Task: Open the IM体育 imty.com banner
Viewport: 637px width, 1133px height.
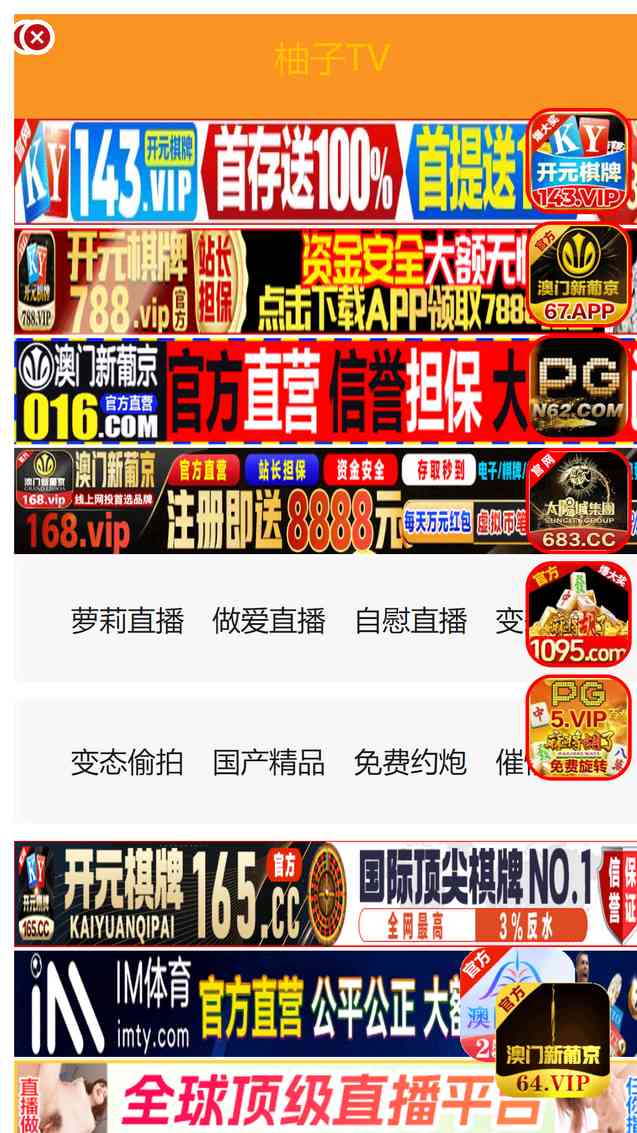Action: (238, 1004)
